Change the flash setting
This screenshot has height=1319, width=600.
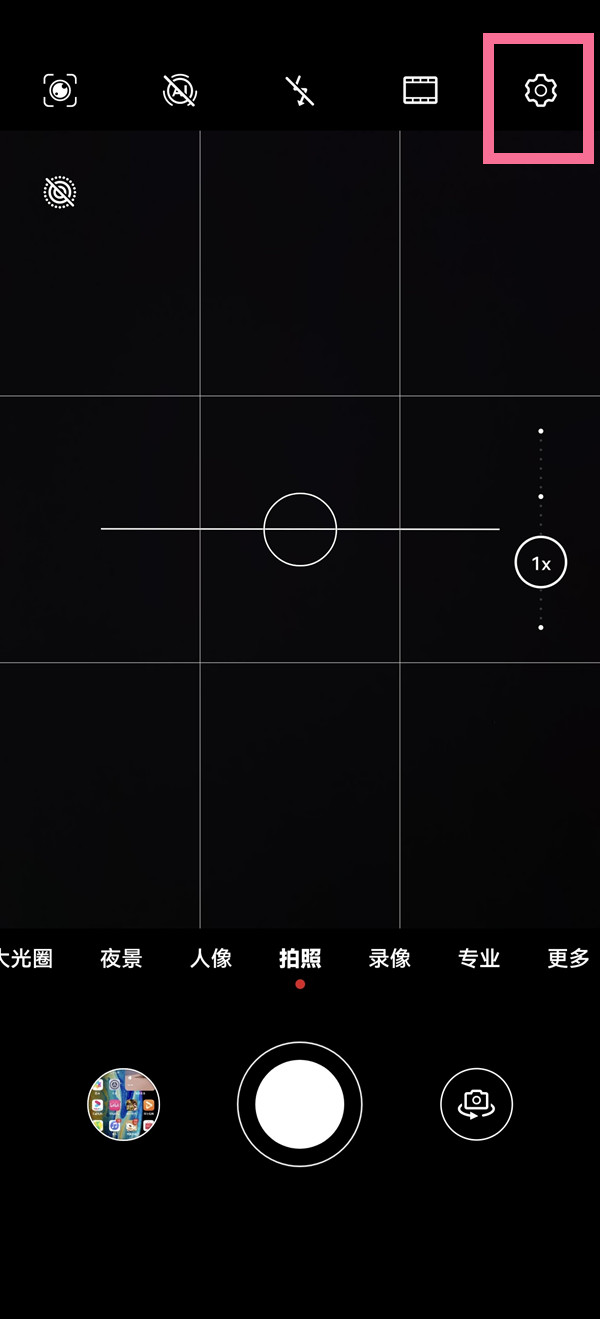[x=300, y=91]
